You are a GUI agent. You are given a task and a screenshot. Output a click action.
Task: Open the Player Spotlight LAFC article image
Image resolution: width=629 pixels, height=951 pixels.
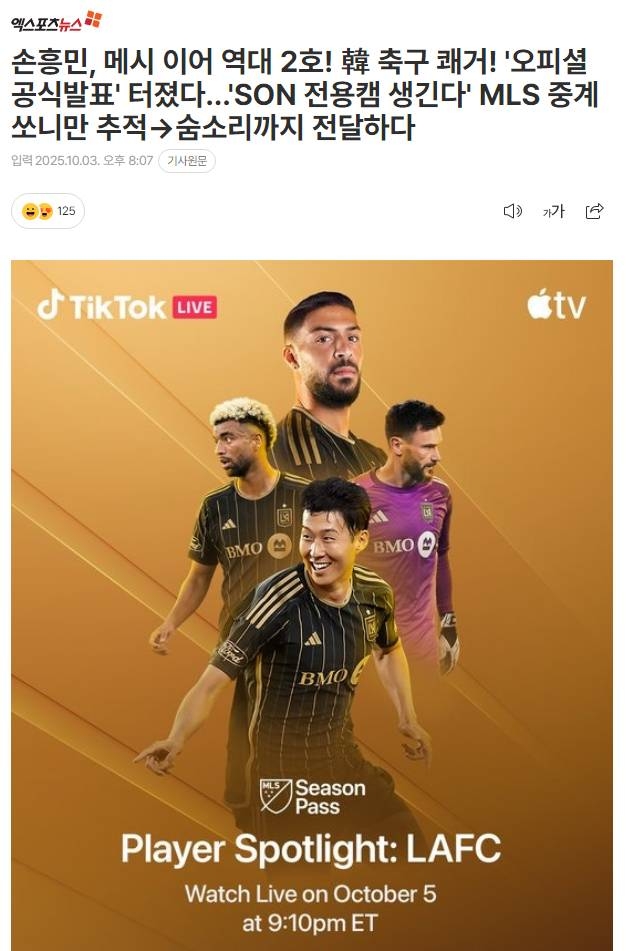pyautogui.click(x=312, y=600)
